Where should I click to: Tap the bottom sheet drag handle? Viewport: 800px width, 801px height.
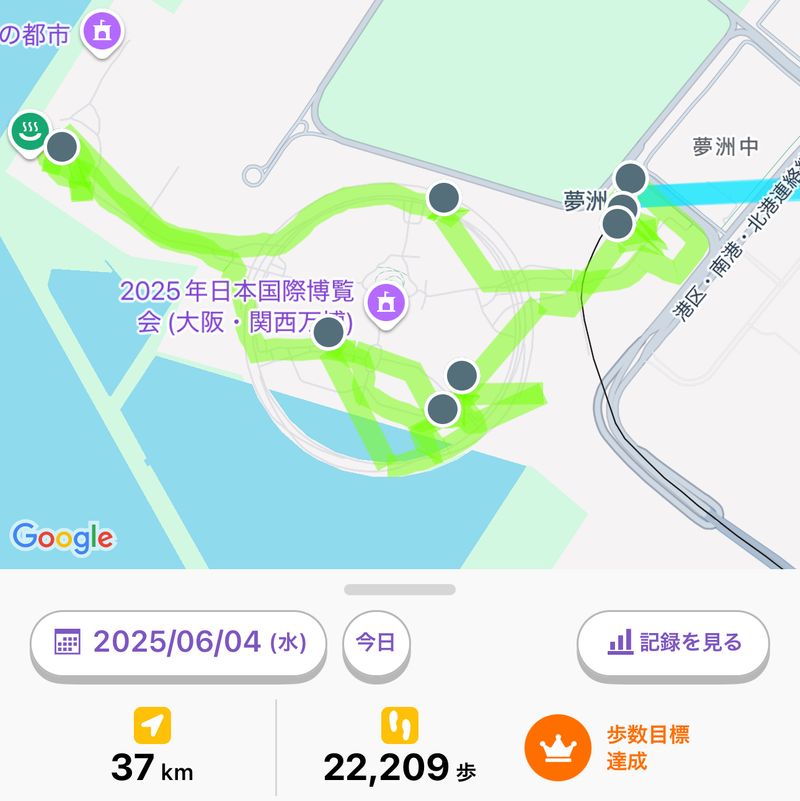point(400,589)
